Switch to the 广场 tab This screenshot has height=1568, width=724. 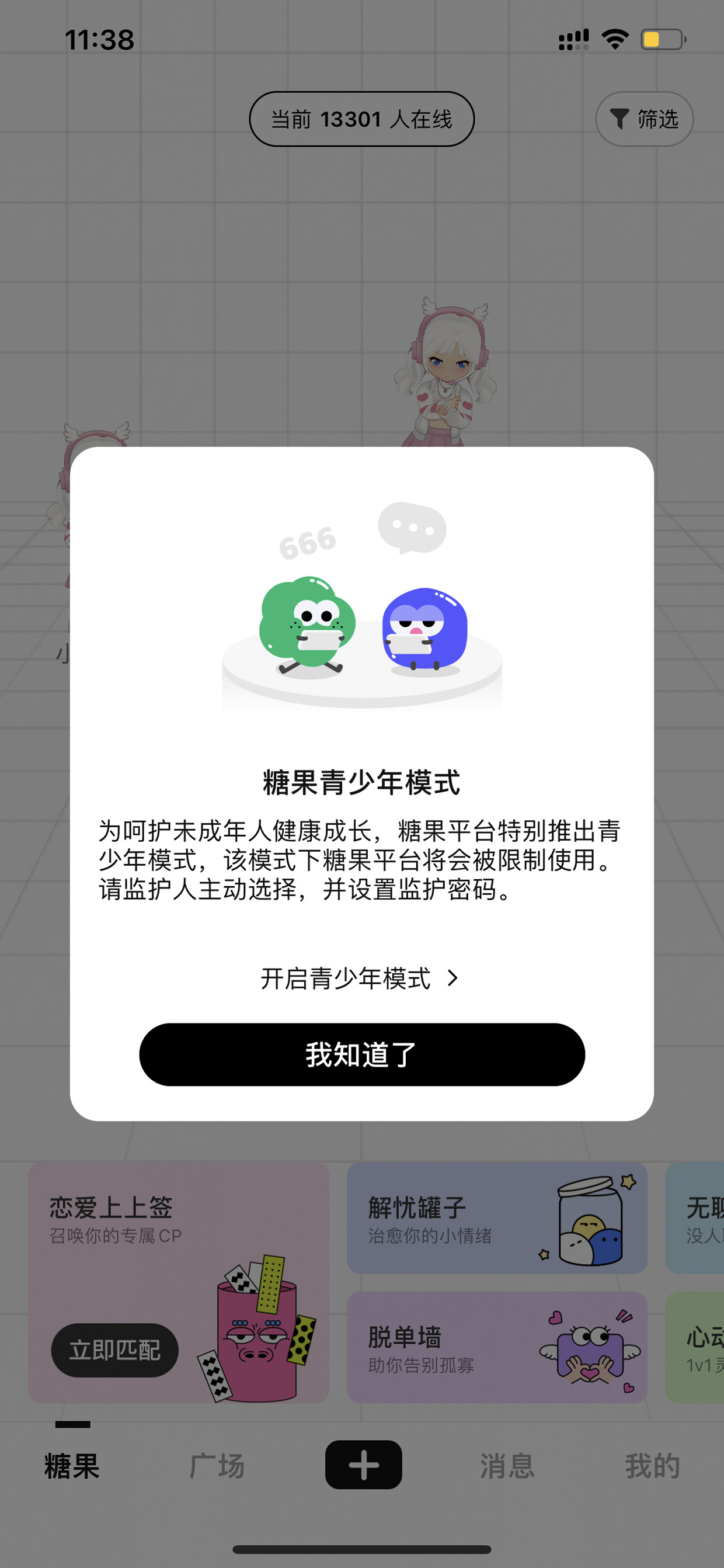[217, 1466]
